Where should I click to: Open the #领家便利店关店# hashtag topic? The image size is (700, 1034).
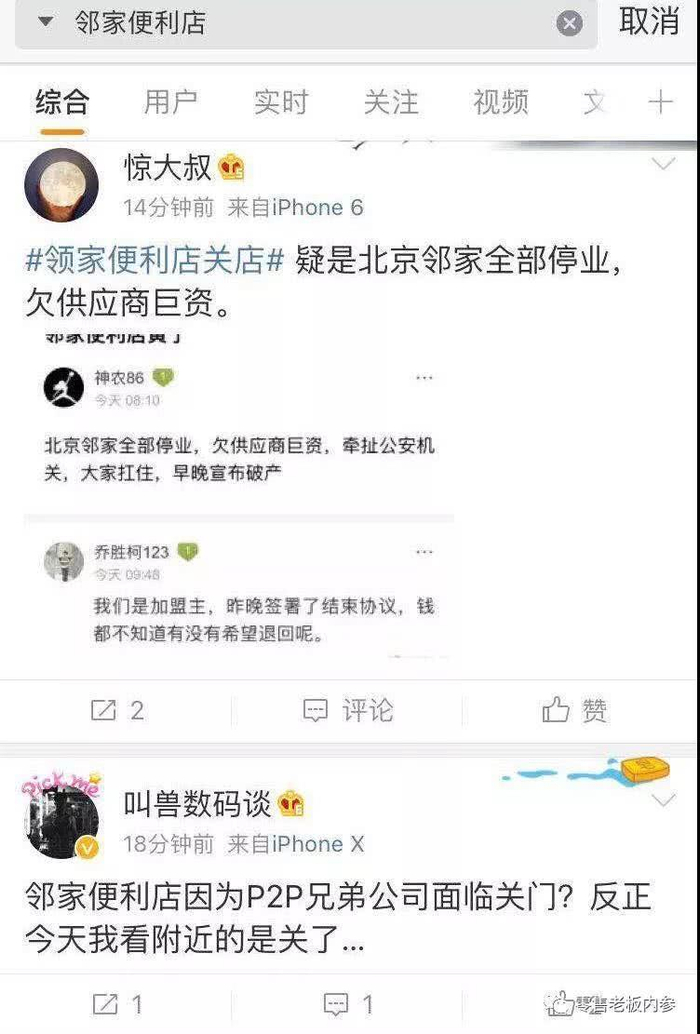[x=154, y=262]
